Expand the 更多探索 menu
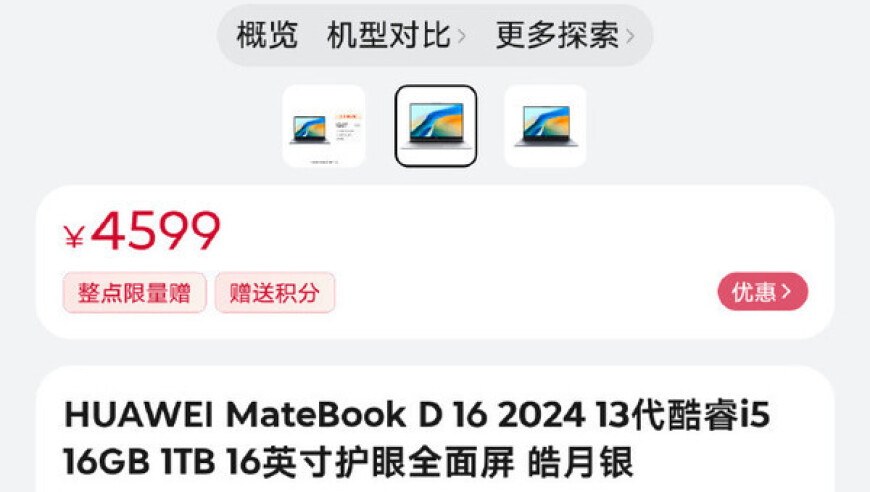This screenshot has height=492, width=870. click(x=565, y=36)
